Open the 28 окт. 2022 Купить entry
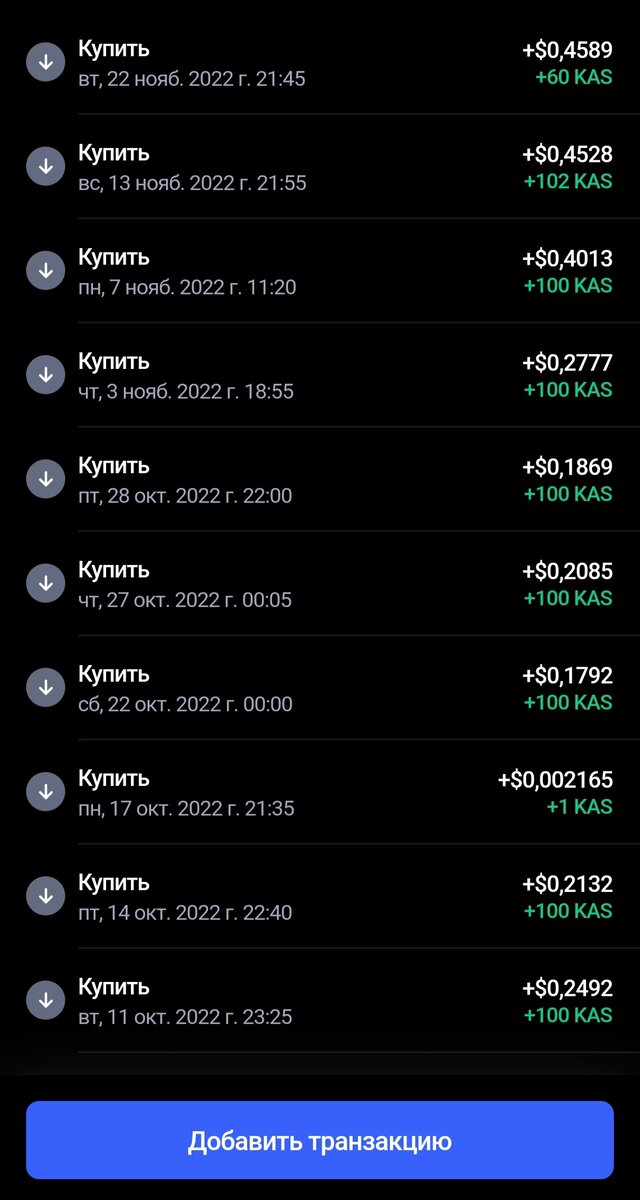The image size is (640, 1200). (320, 479)
